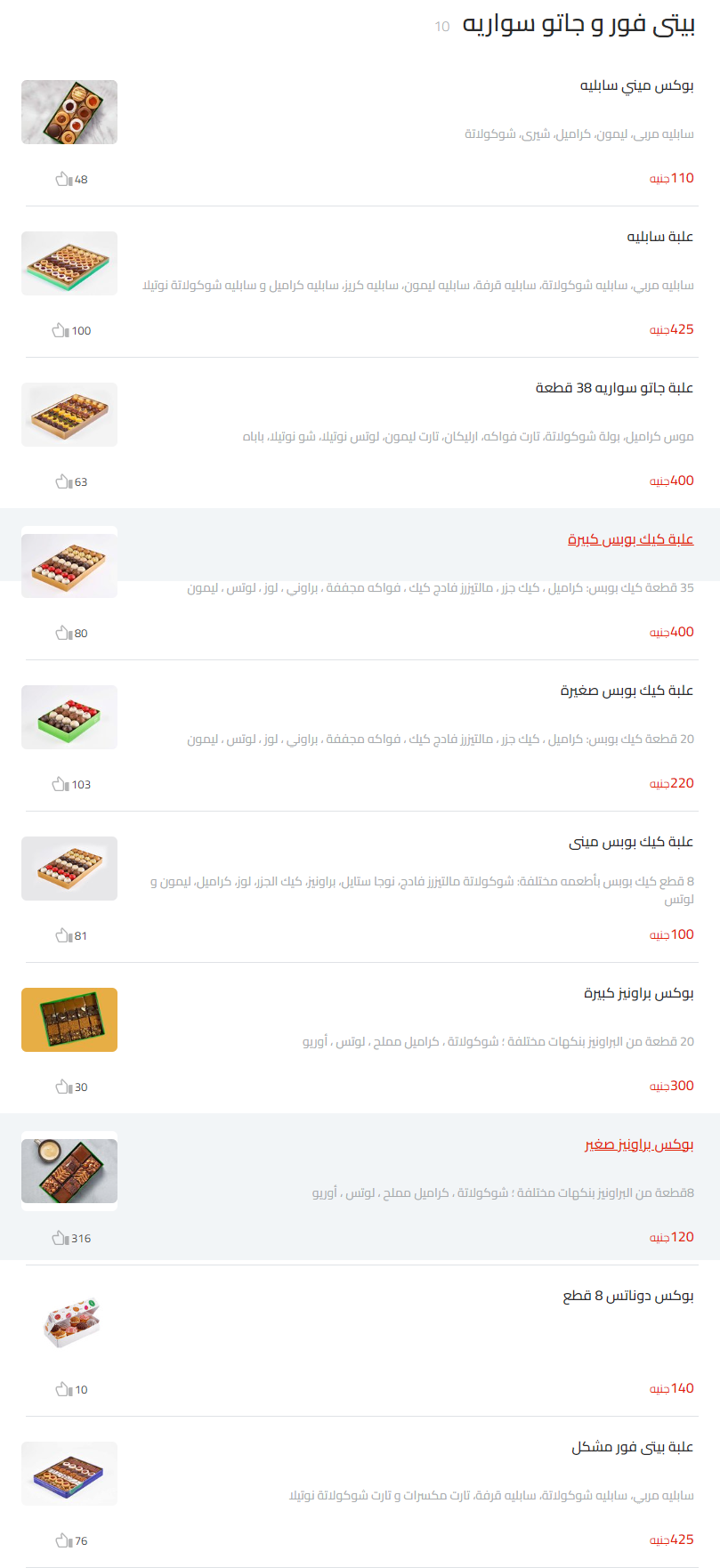Give a thumbs-up to علبة كيك بوبس صغيرة

point(62,784)
